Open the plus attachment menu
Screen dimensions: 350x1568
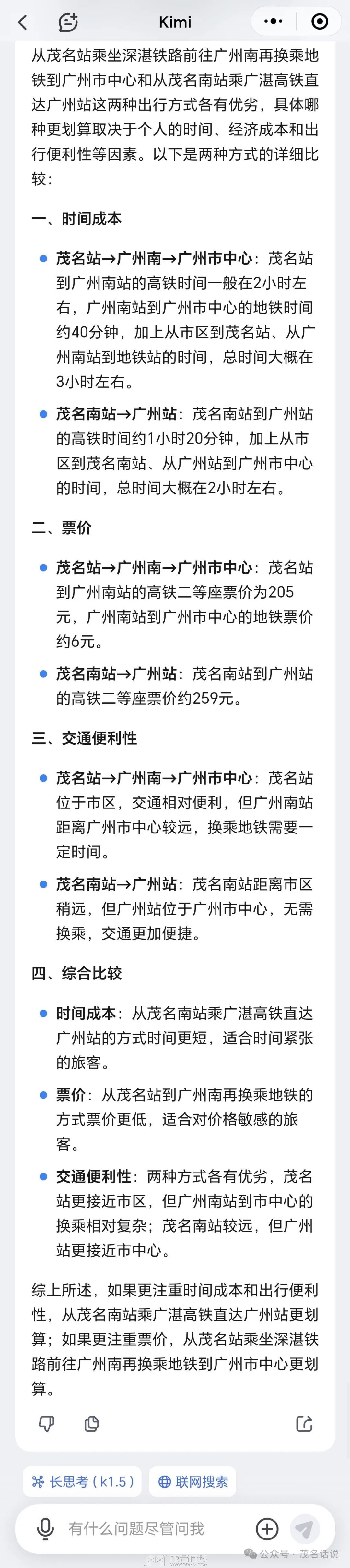coord(267,1529)
